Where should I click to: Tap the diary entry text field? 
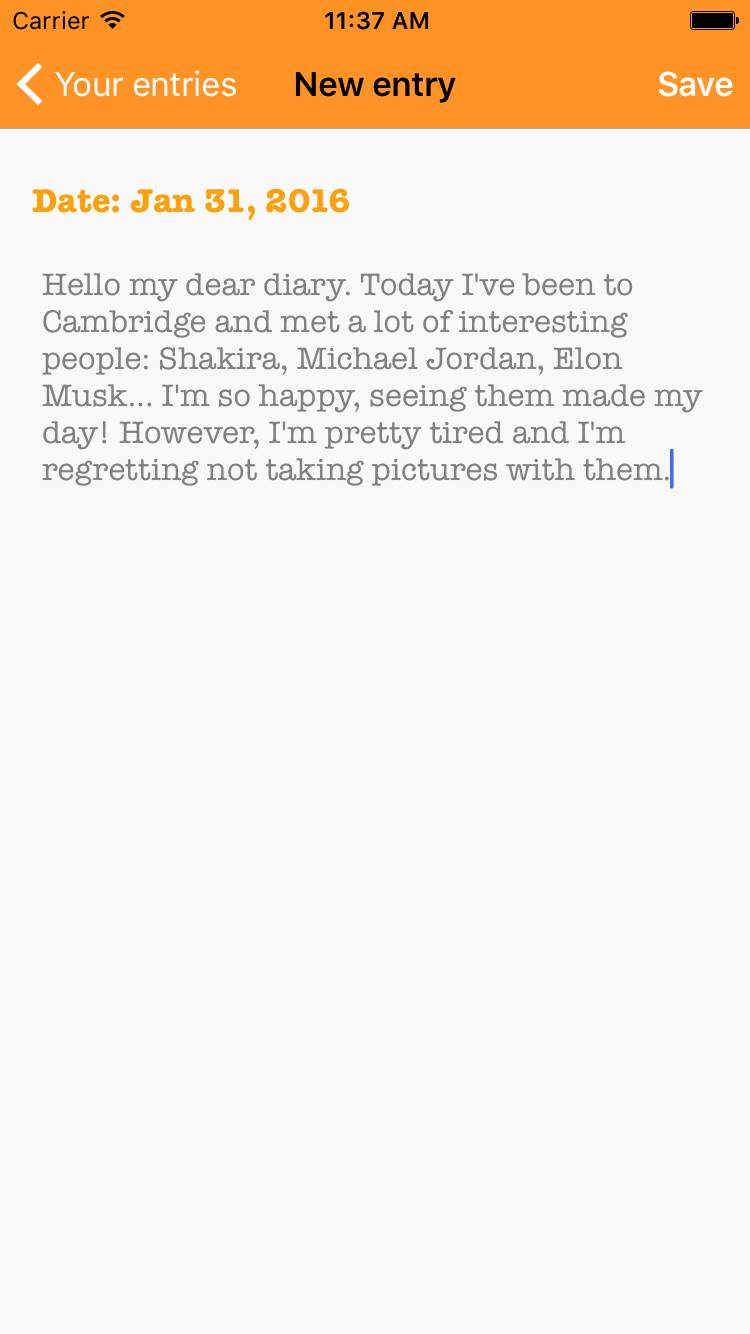[373, 378]
